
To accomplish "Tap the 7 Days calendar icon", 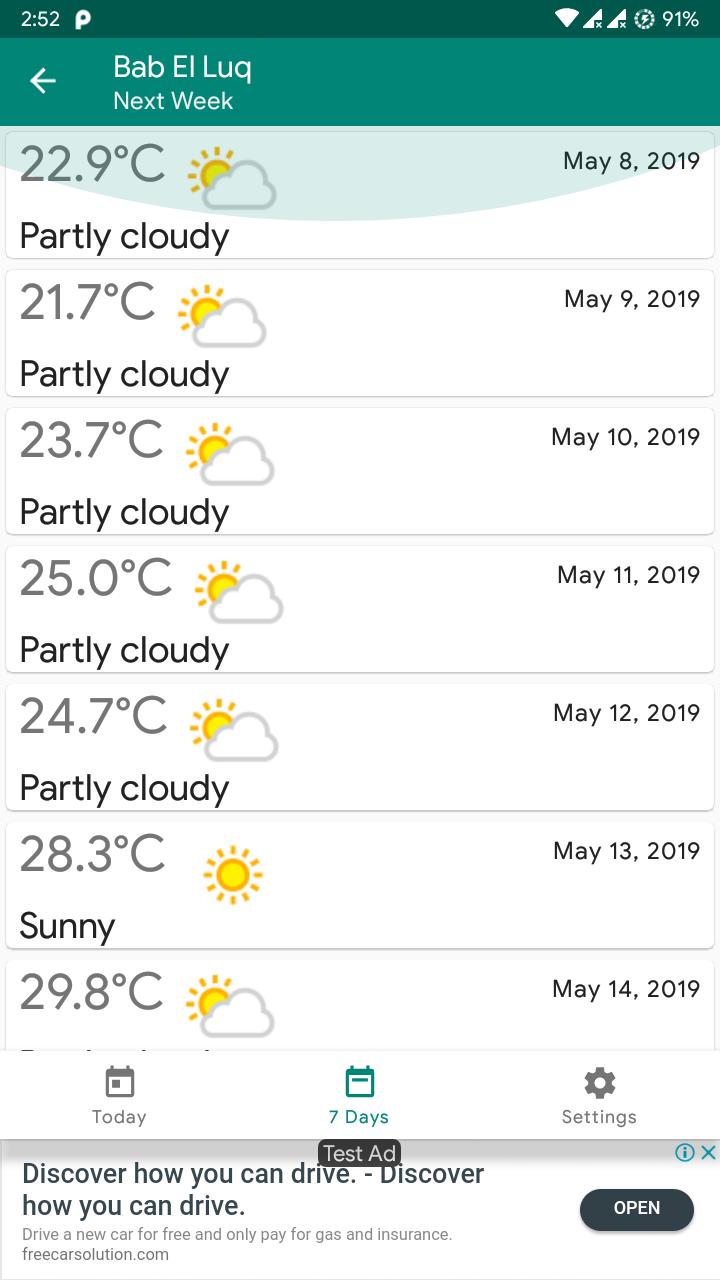I will coord(359,1081).
